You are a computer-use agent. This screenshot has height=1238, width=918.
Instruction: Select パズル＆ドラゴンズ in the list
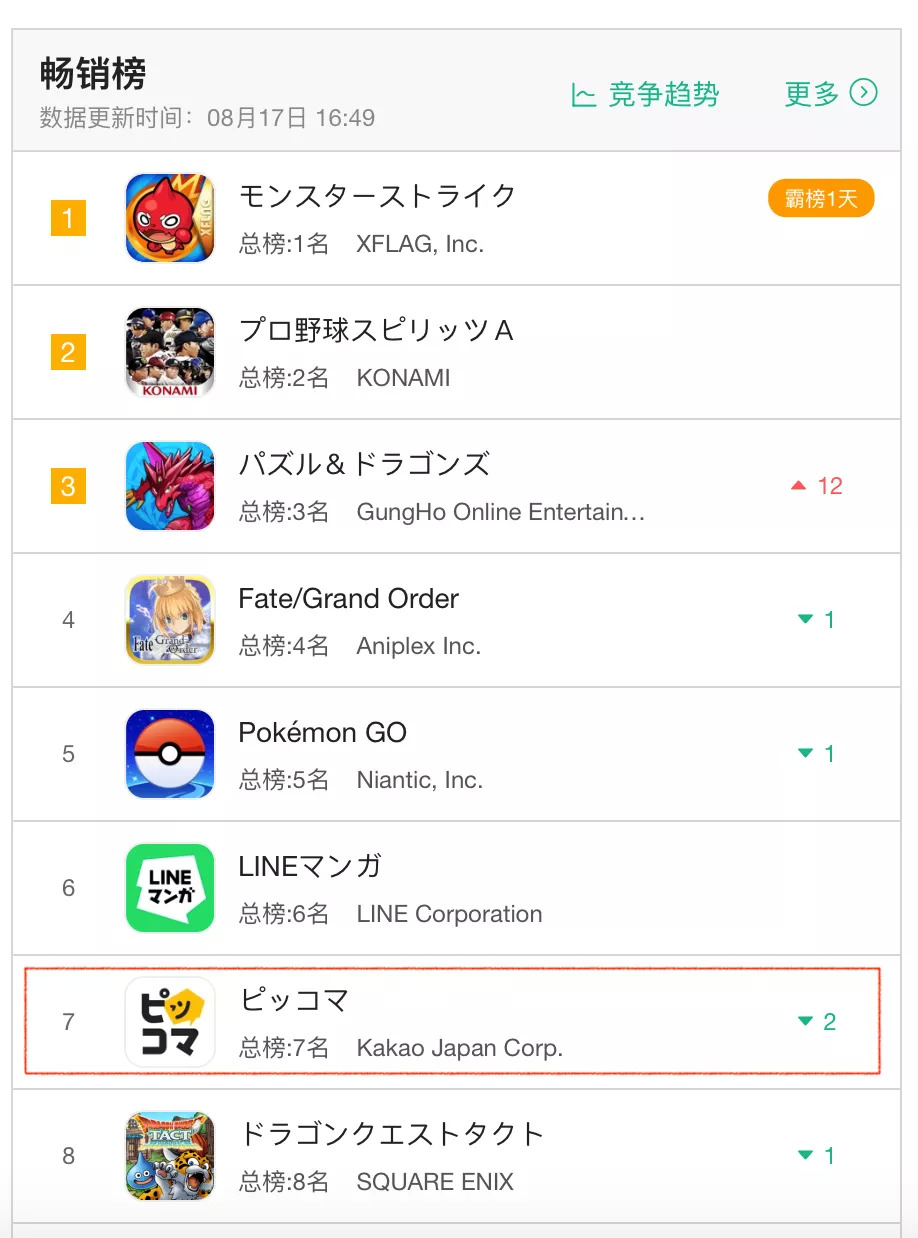364,465
